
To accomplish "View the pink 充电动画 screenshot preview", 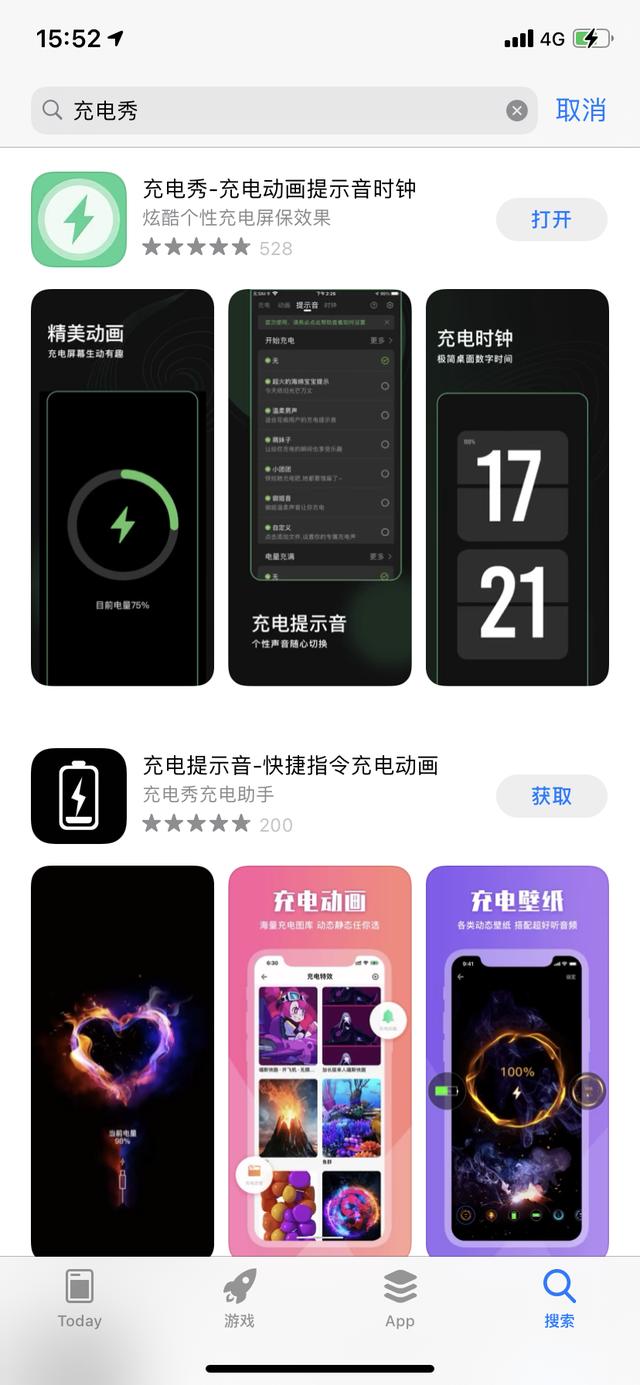I will (319, 1060).
